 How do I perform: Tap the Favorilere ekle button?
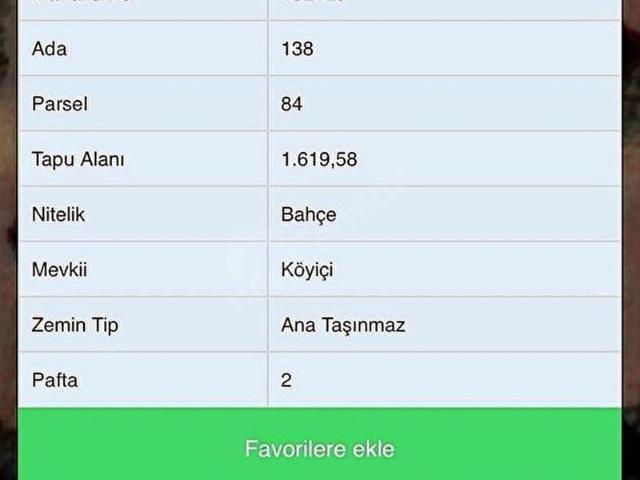[x=320, y=447]
